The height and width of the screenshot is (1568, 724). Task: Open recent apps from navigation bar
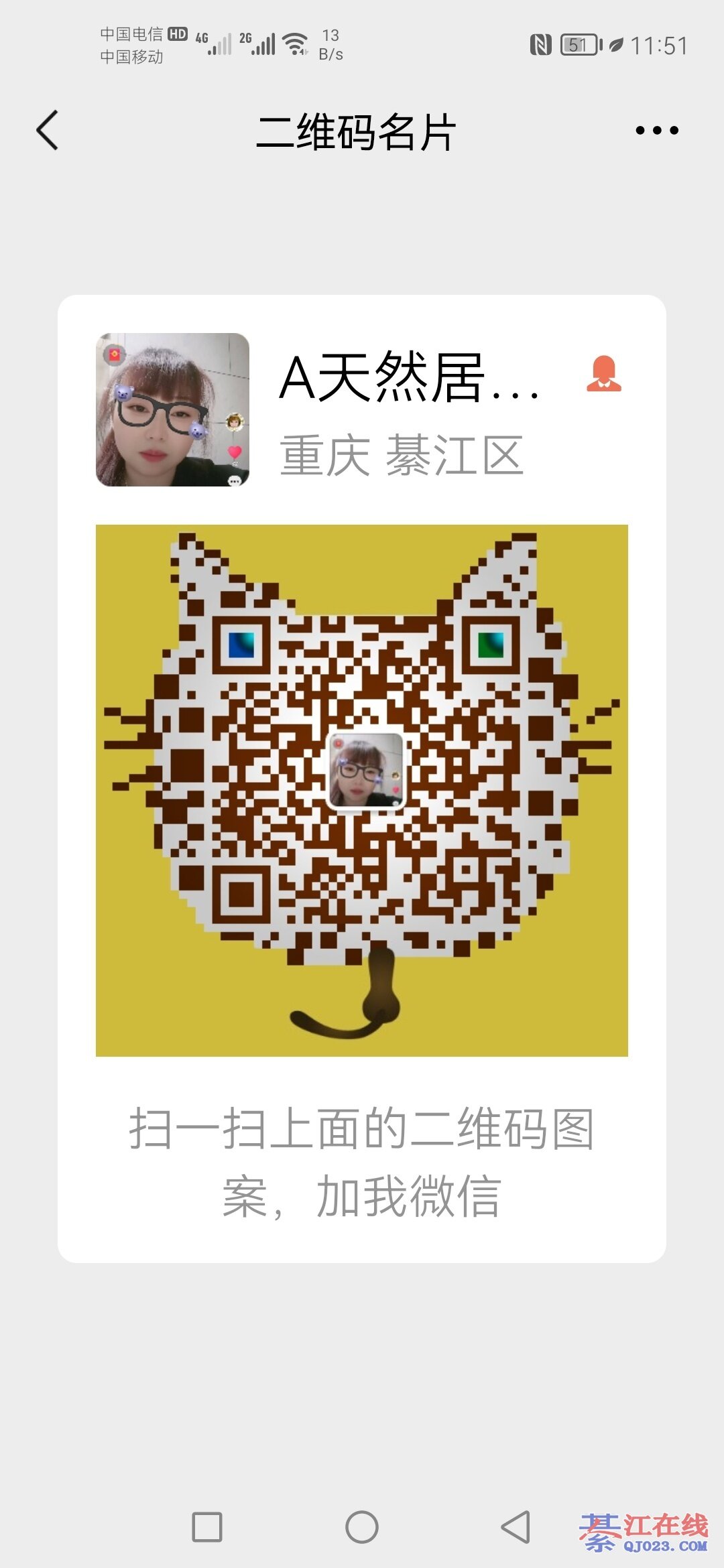207,1527
